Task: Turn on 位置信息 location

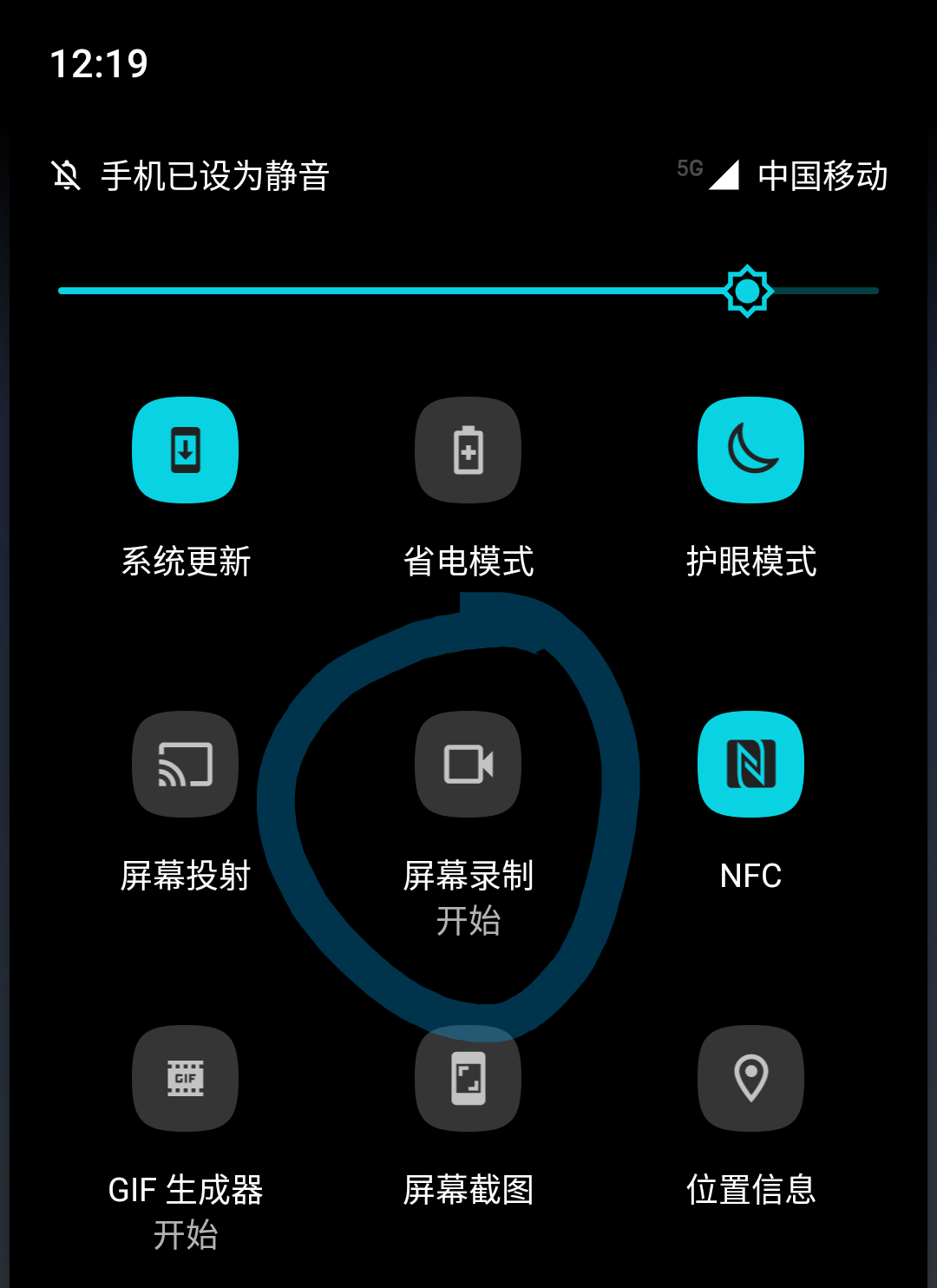Action: pos(751,1079)
